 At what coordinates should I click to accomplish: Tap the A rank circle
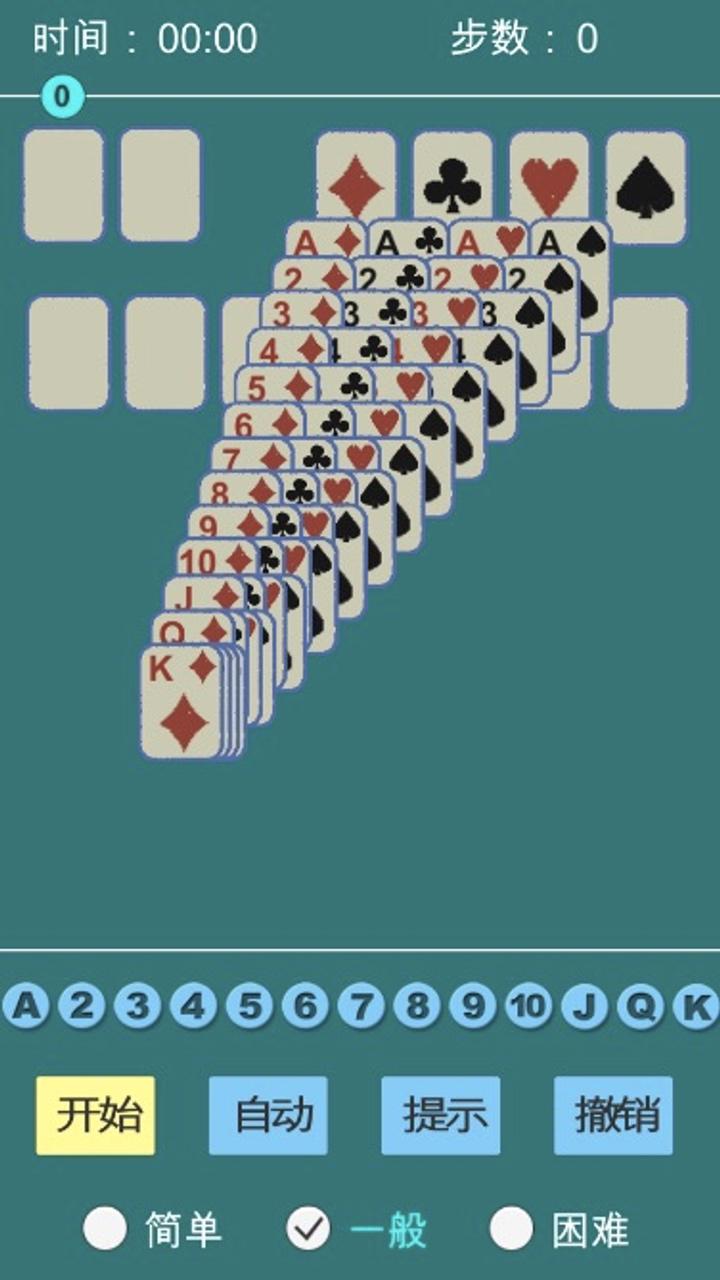click(26, 1005)
